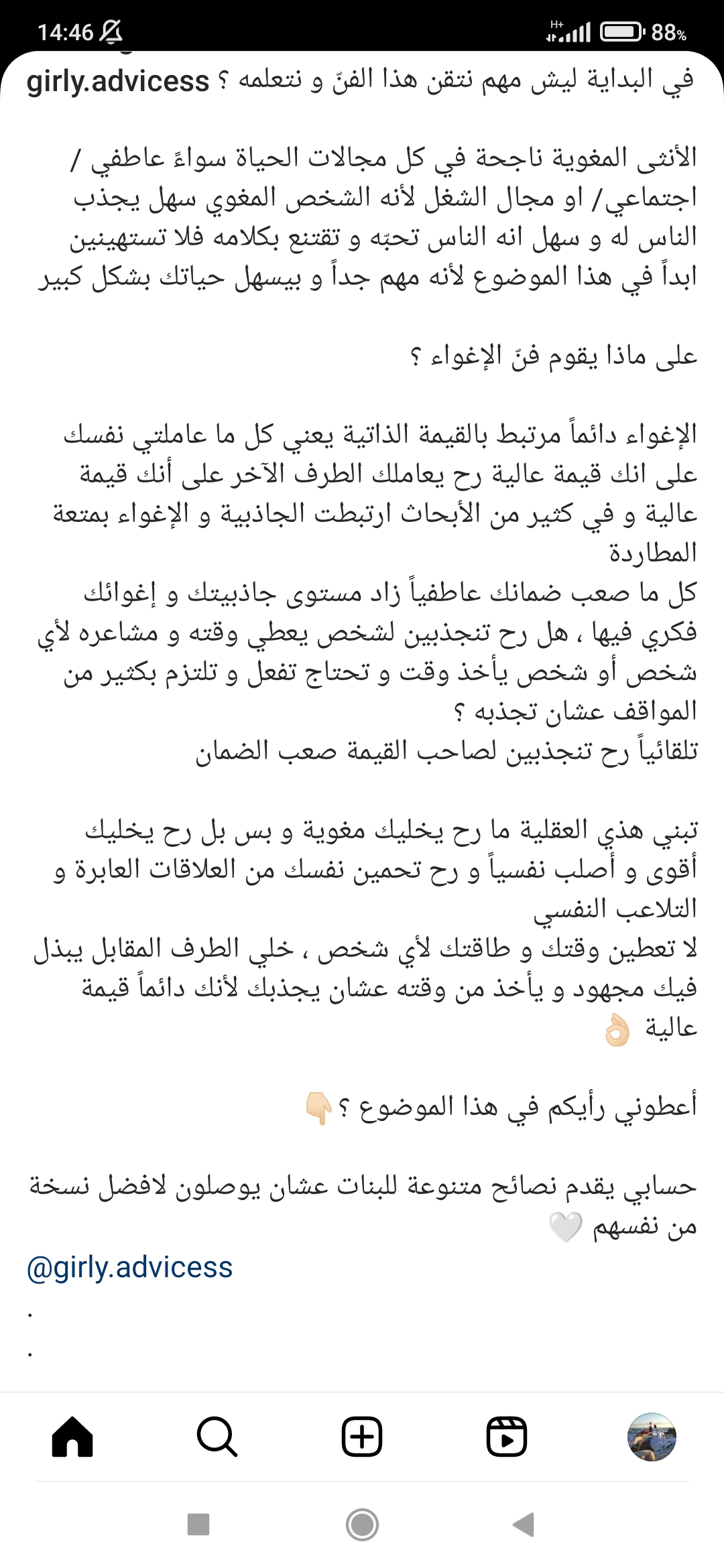
Task: Open the Search and explore tab
Action: [217, 1437]
